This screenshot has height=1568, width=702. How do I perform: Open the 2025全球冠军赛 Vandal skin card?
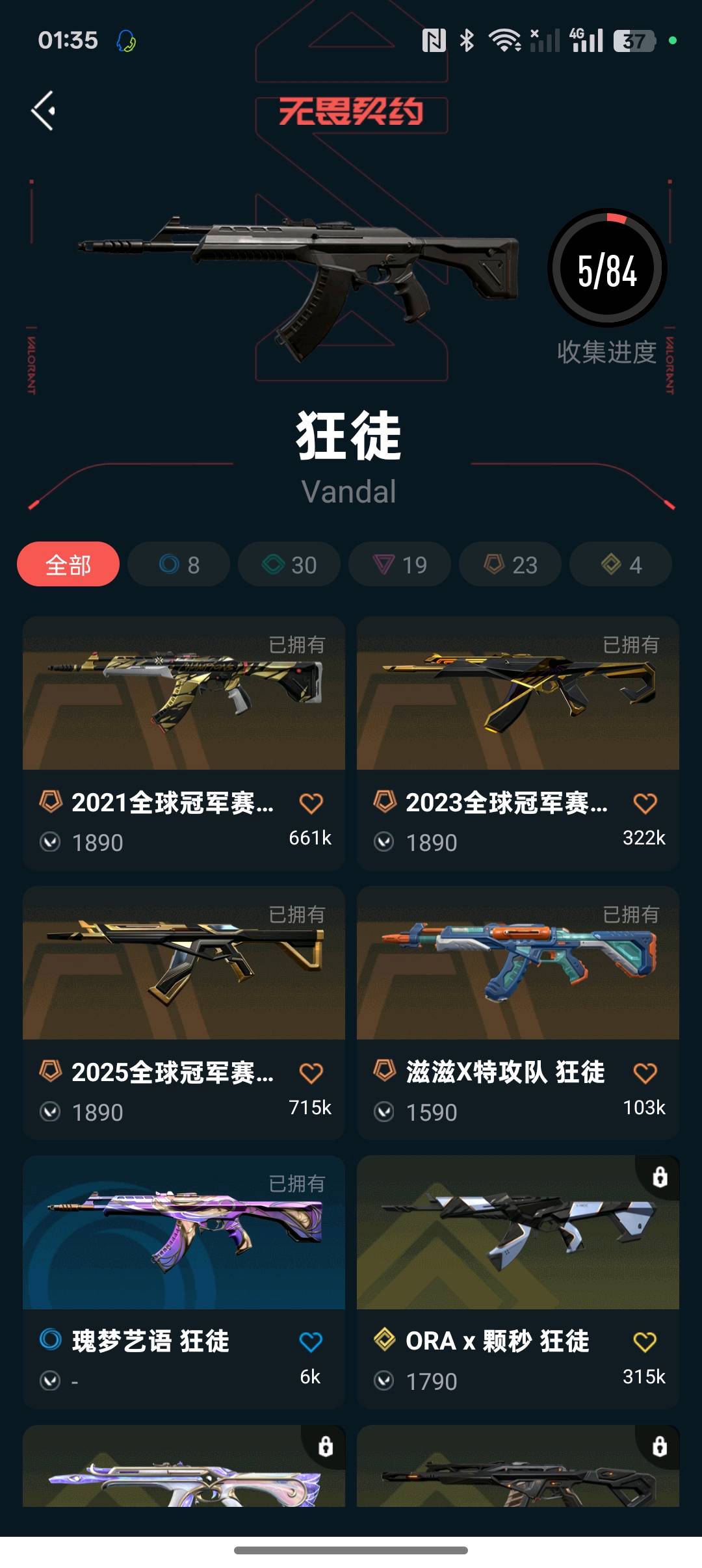183,963
